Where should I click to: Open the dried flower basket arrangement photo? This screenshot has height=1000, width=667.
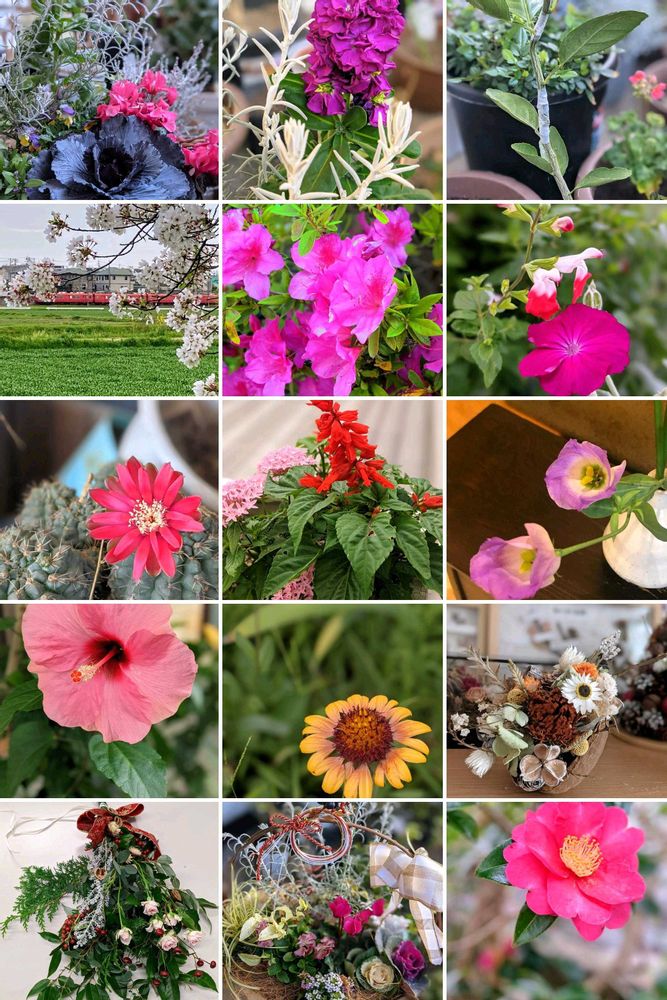coord(556,700)
